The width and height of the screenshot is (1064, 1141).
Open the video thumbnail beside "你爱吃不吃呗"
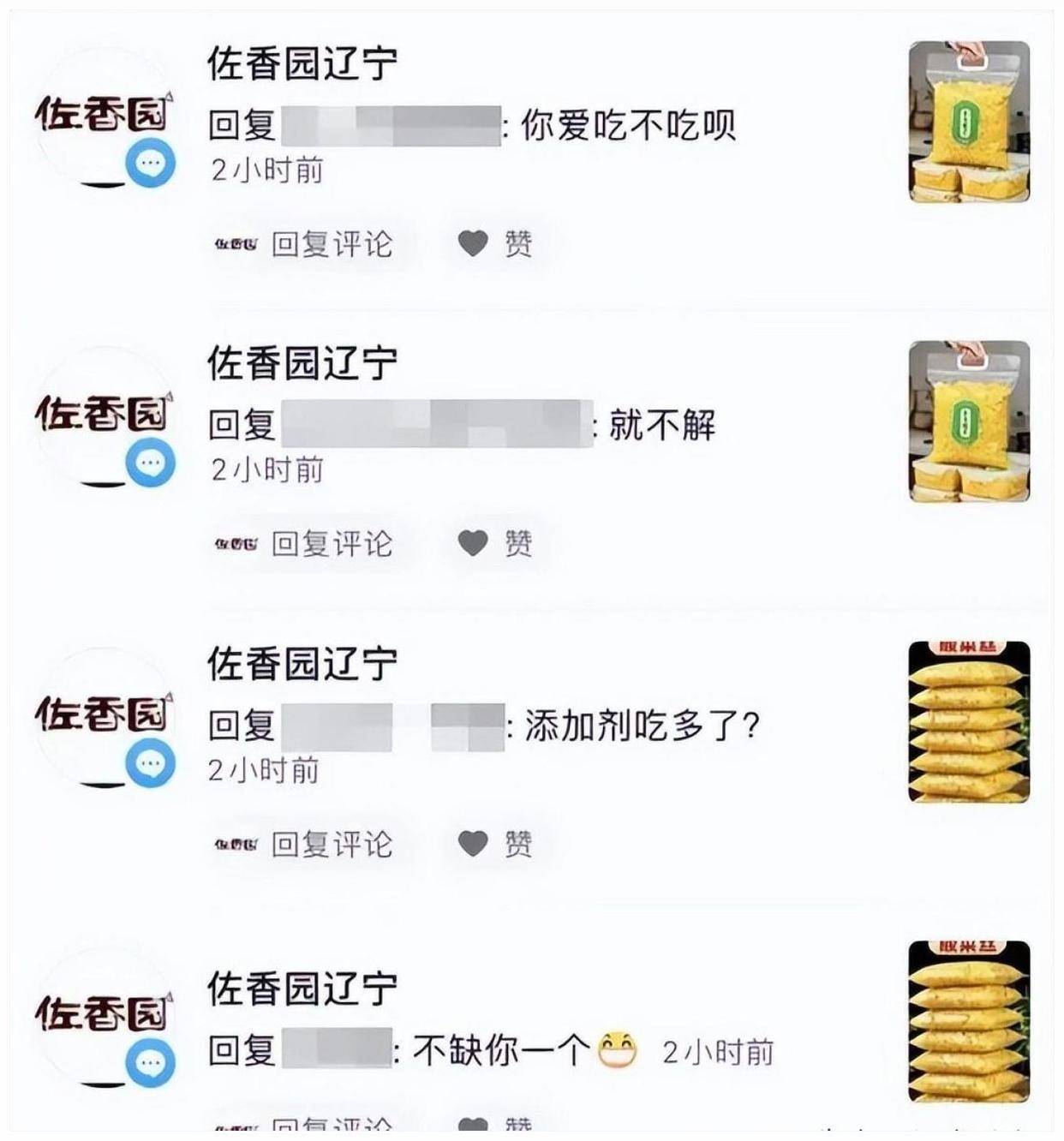point(969,122)
